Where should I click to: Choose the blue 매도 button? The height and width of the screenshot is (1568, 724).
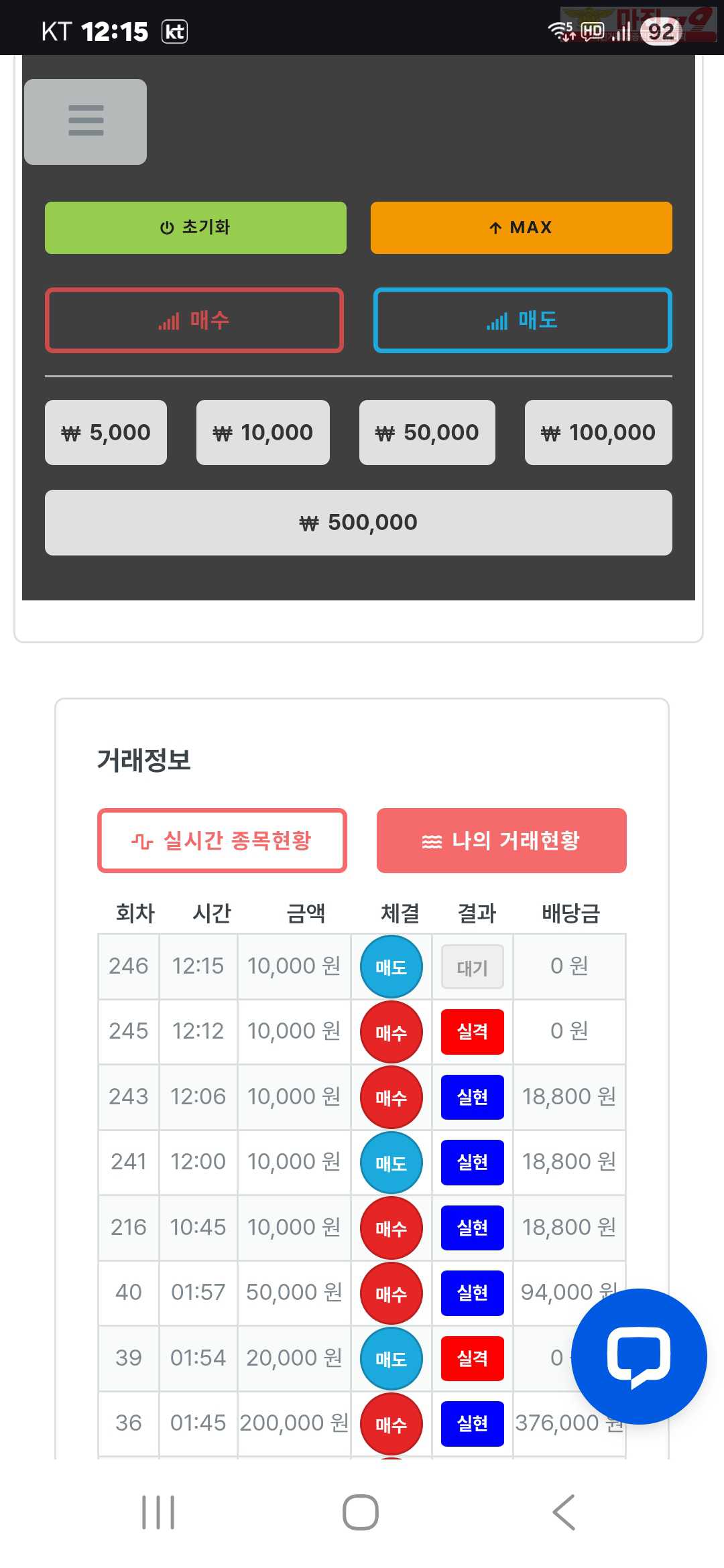[522, 320]
